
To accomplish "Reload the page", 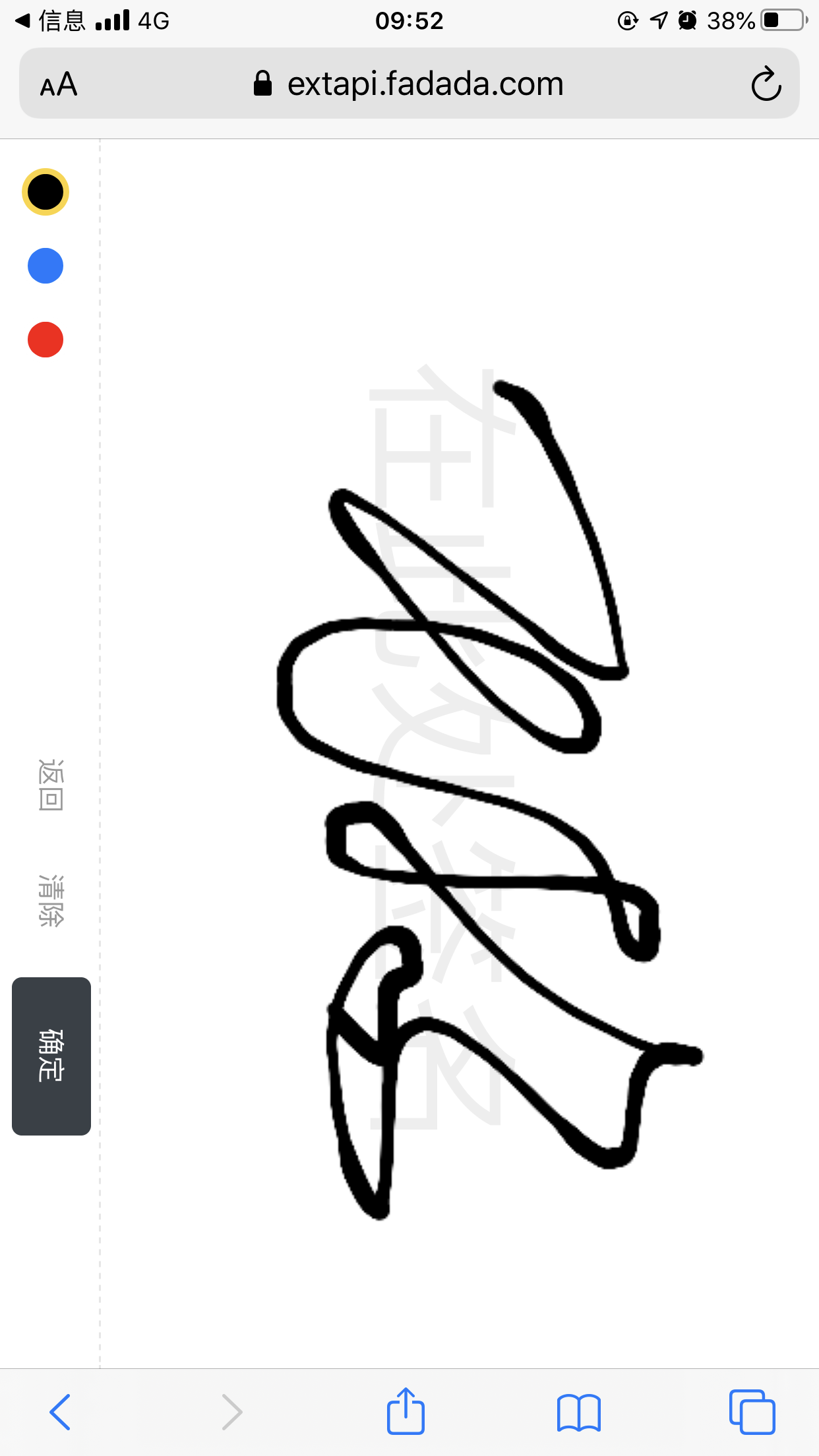I will (x=766, y=84).
